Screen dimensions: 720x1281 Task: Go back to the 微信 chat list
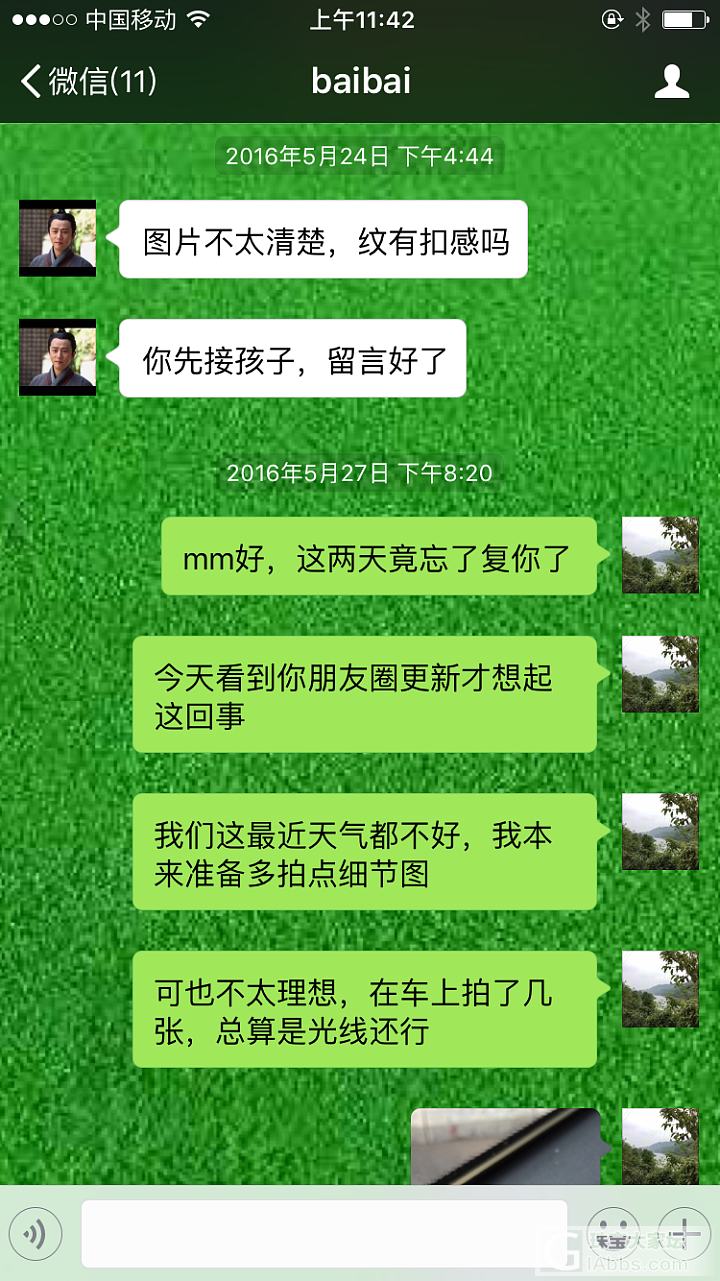pyautogui.click(x=88, y=81)
